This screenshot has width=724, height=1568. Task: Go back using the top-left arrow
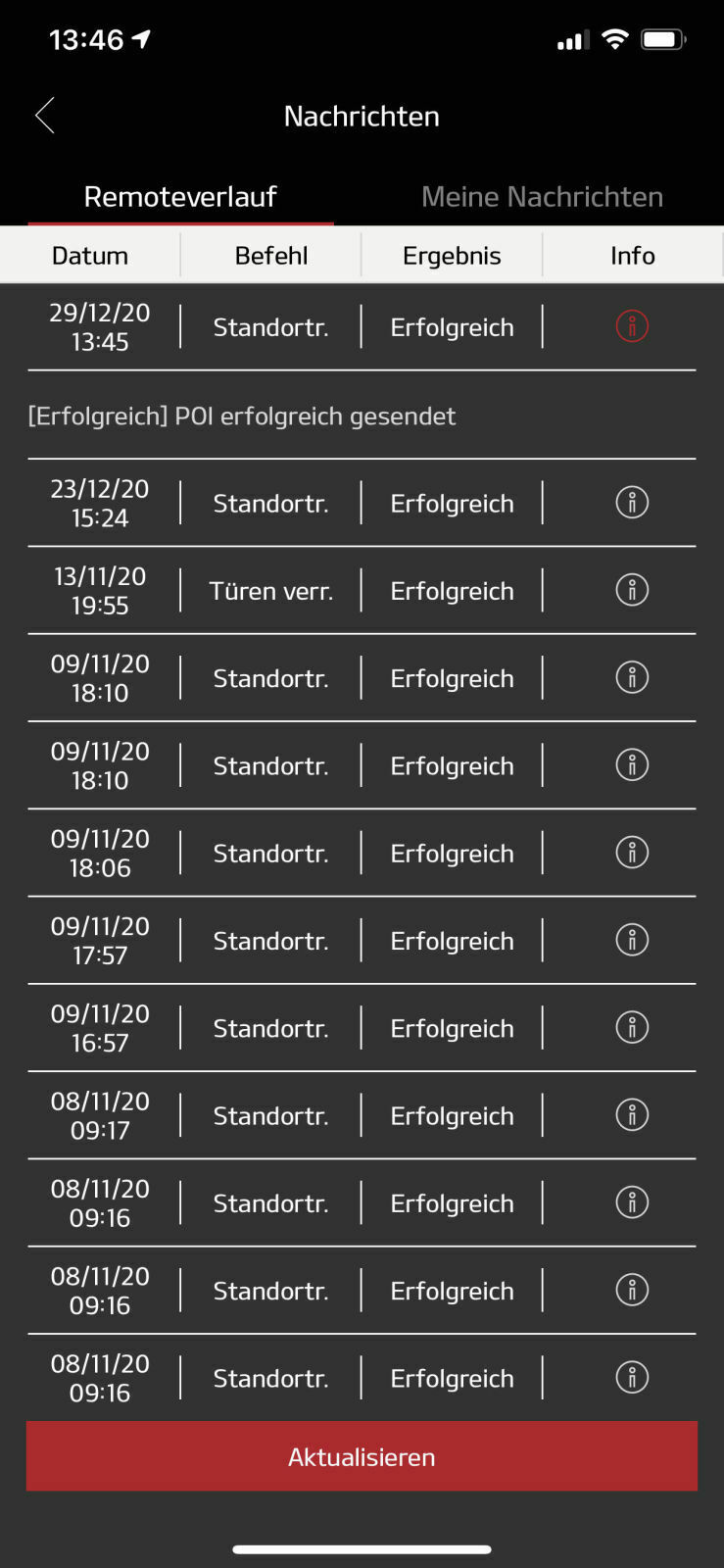click(45, 116)
